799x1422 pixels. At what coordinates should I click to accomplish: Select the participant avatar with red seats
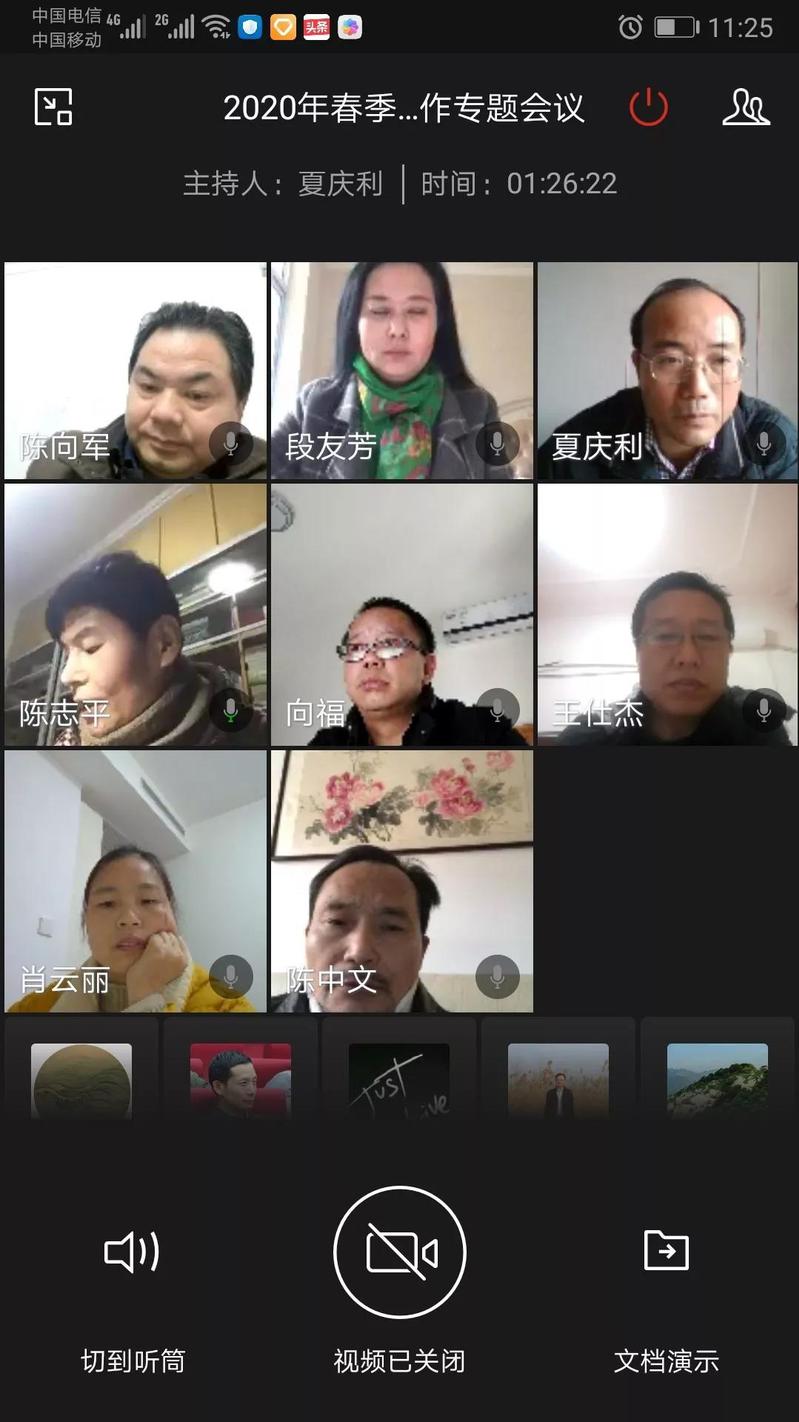coord(240,1080)
